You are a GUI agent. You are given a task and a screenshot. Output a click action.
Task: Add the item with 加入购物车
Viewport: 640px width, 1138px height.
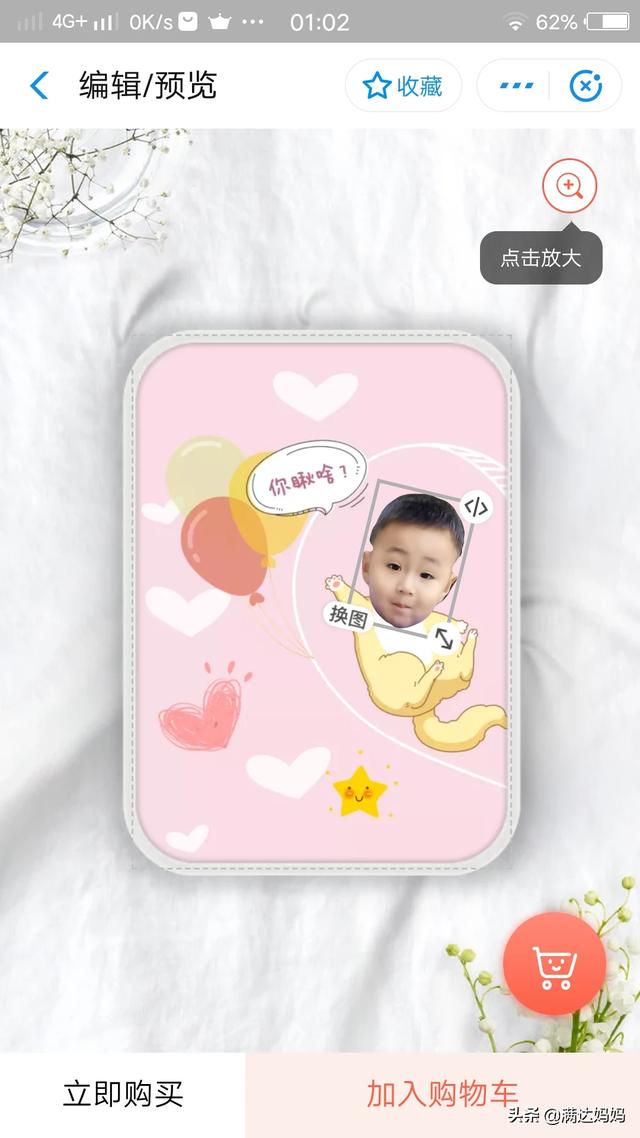[442, 1094]
